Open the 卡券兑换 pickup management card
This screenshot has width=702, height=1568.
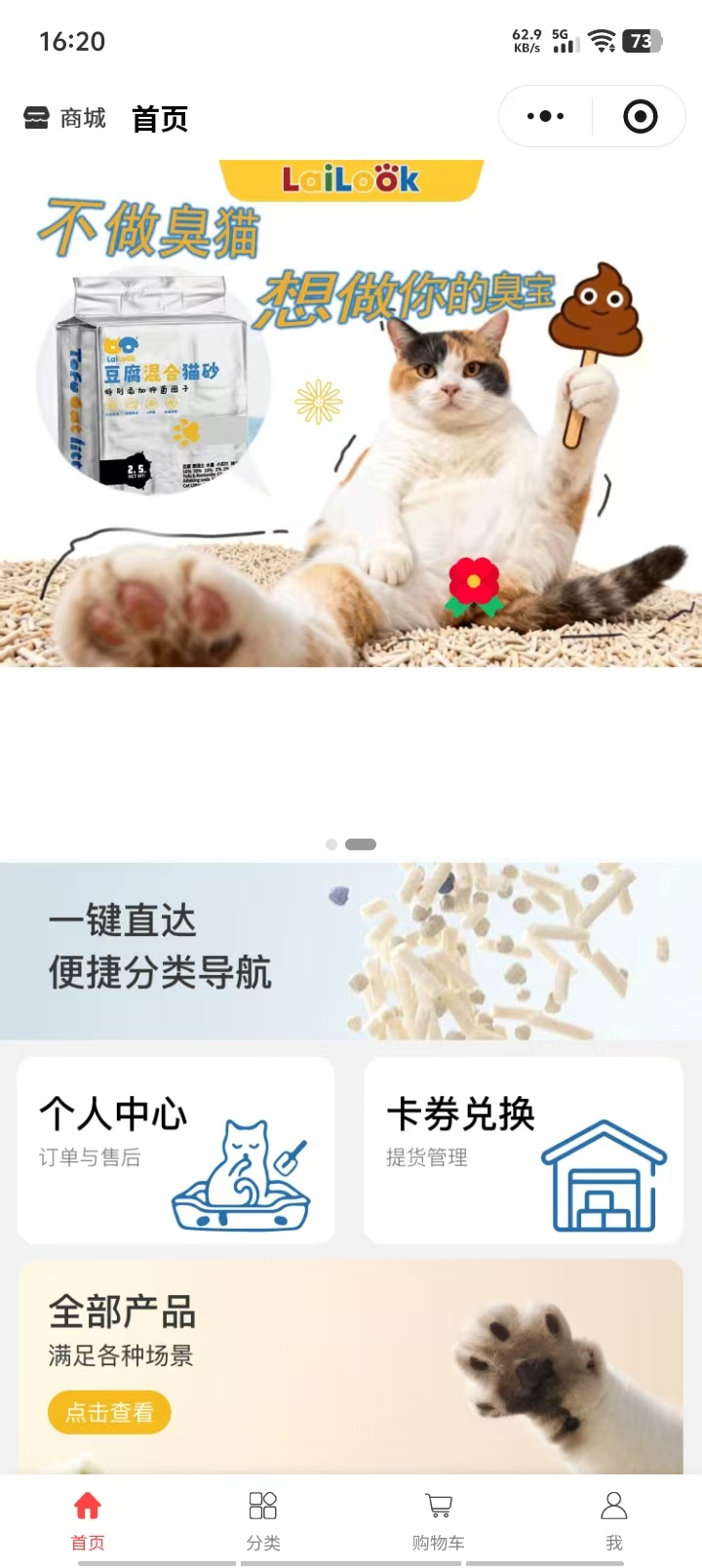[524, 1150]
